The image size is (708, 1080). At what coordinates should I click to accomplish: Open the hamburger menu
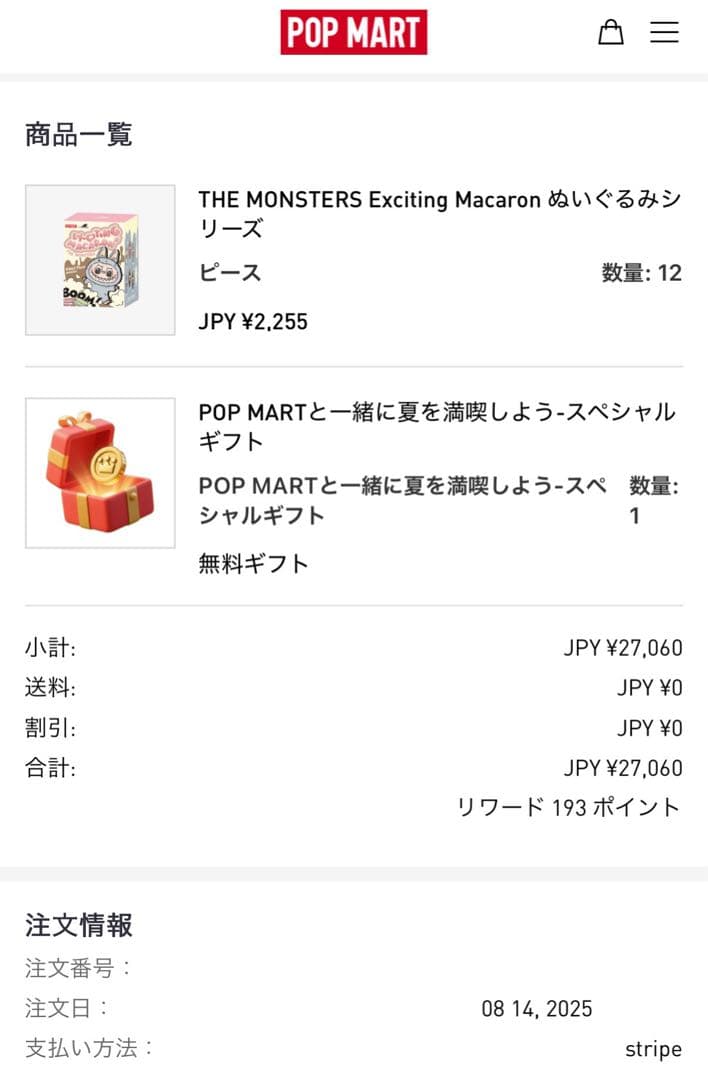point(664,32)
